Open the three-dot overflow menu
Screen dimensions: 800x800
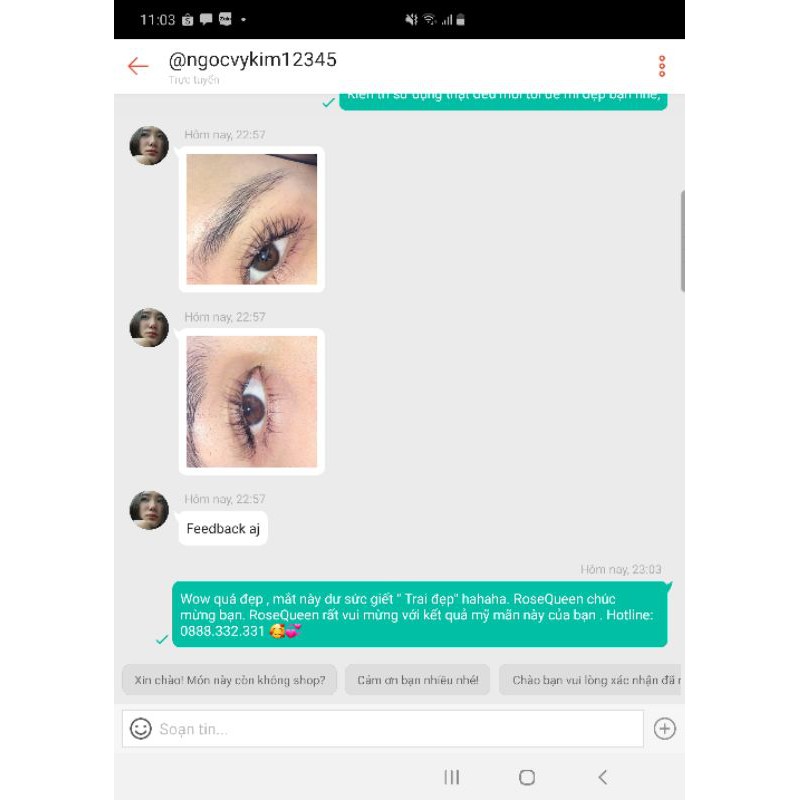(662, 67)
